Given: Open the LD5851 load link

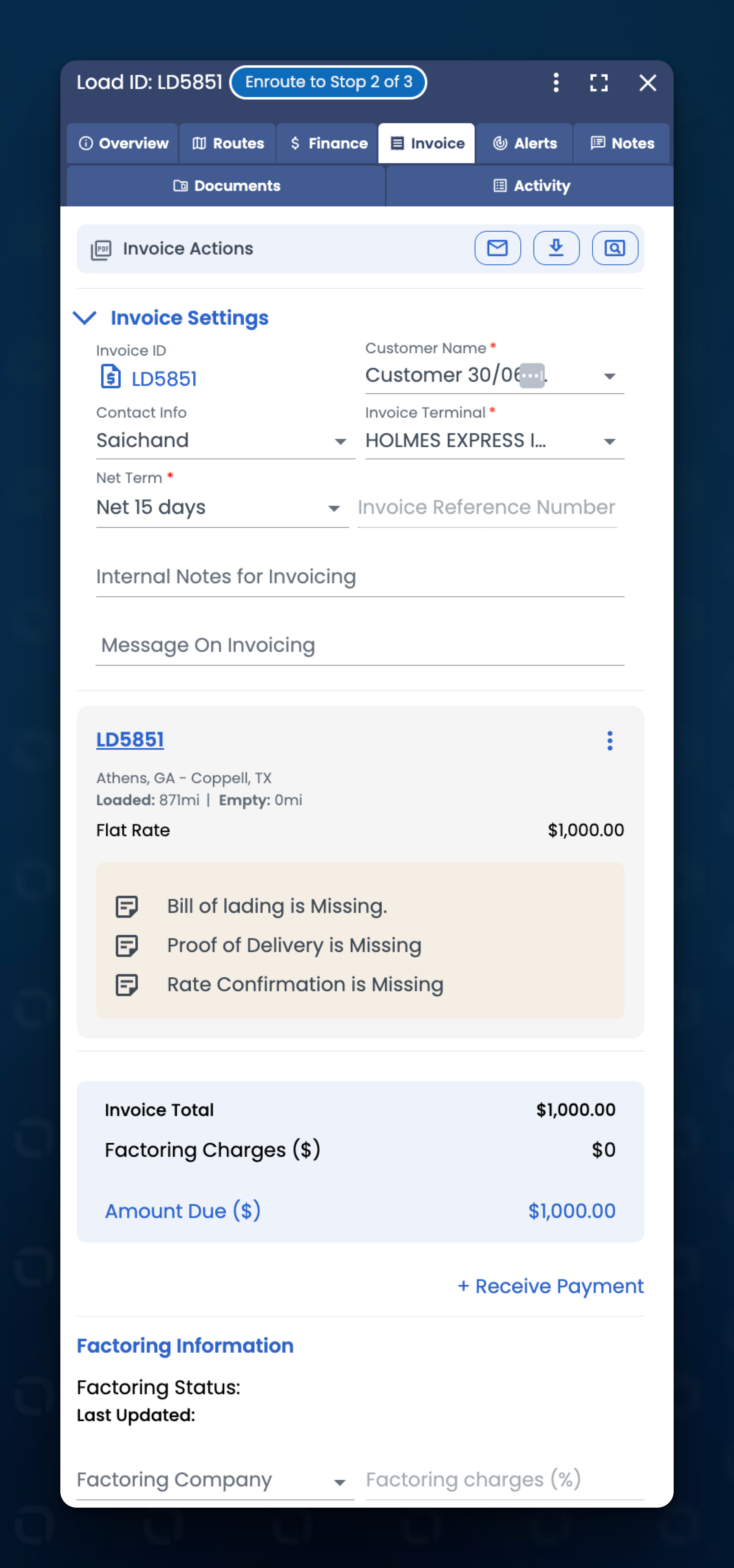Looking at the screenshot, I should click(x=130, y=740).
